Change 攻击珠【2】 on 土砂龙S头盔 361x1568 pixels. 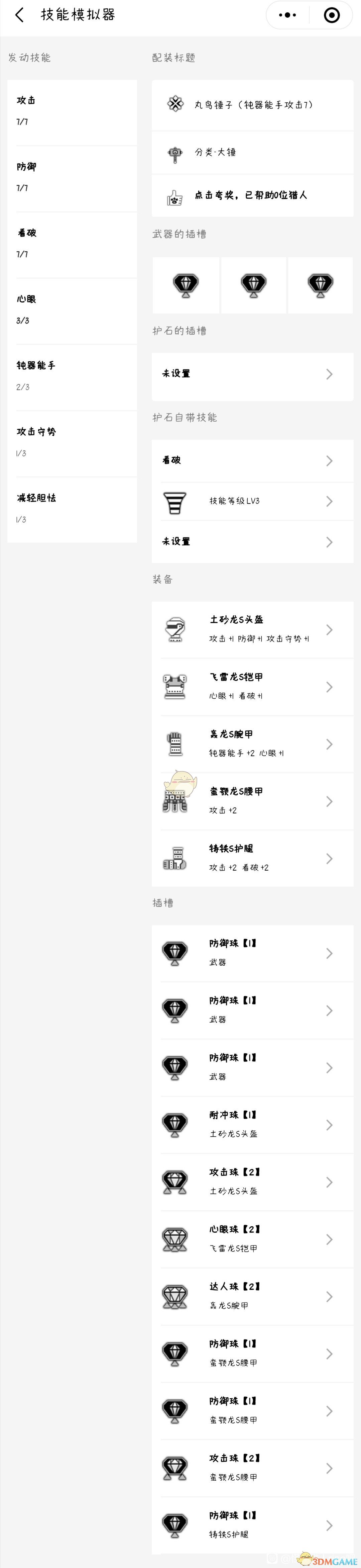coord(252,1182)
